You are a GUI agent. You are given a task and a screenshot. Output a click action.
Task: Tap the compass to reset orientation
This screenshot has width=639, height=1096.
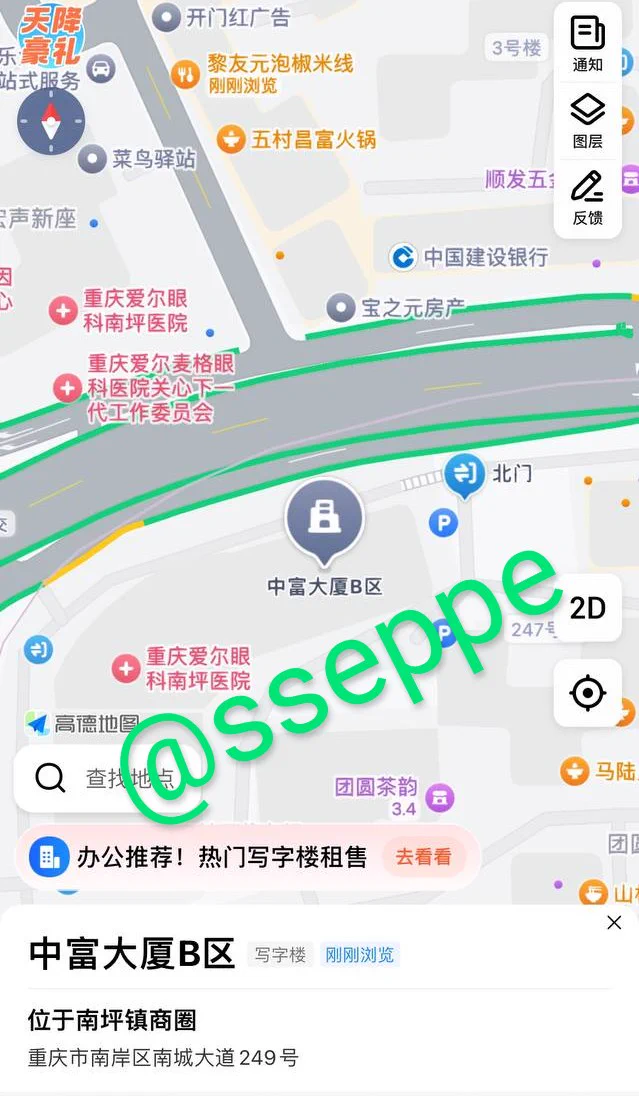[x=51, y=121]
